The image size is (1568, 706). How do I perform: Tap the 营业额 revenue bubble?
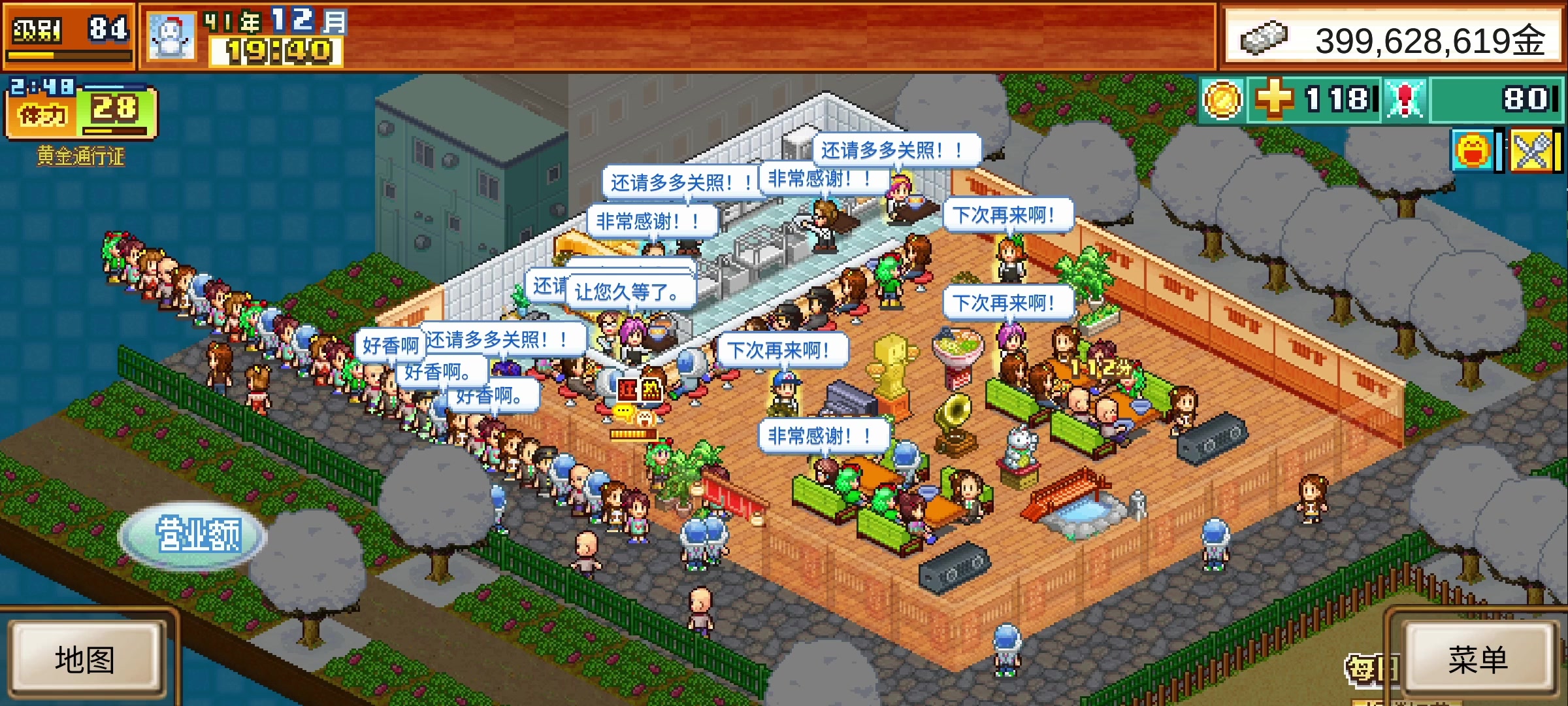(196, 535)
